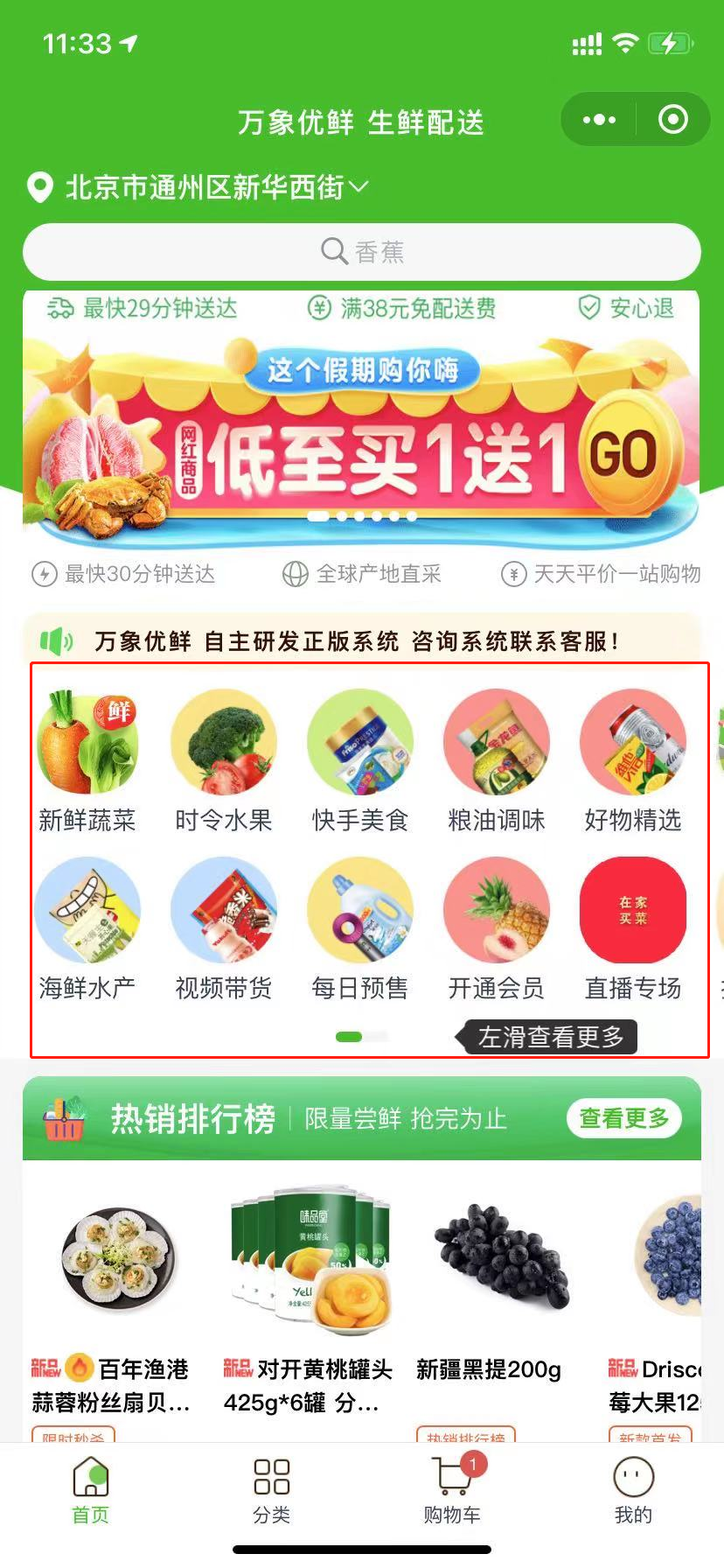Go to 我的 profile tab
The image size is (724, 1568).
point(633,1491)
